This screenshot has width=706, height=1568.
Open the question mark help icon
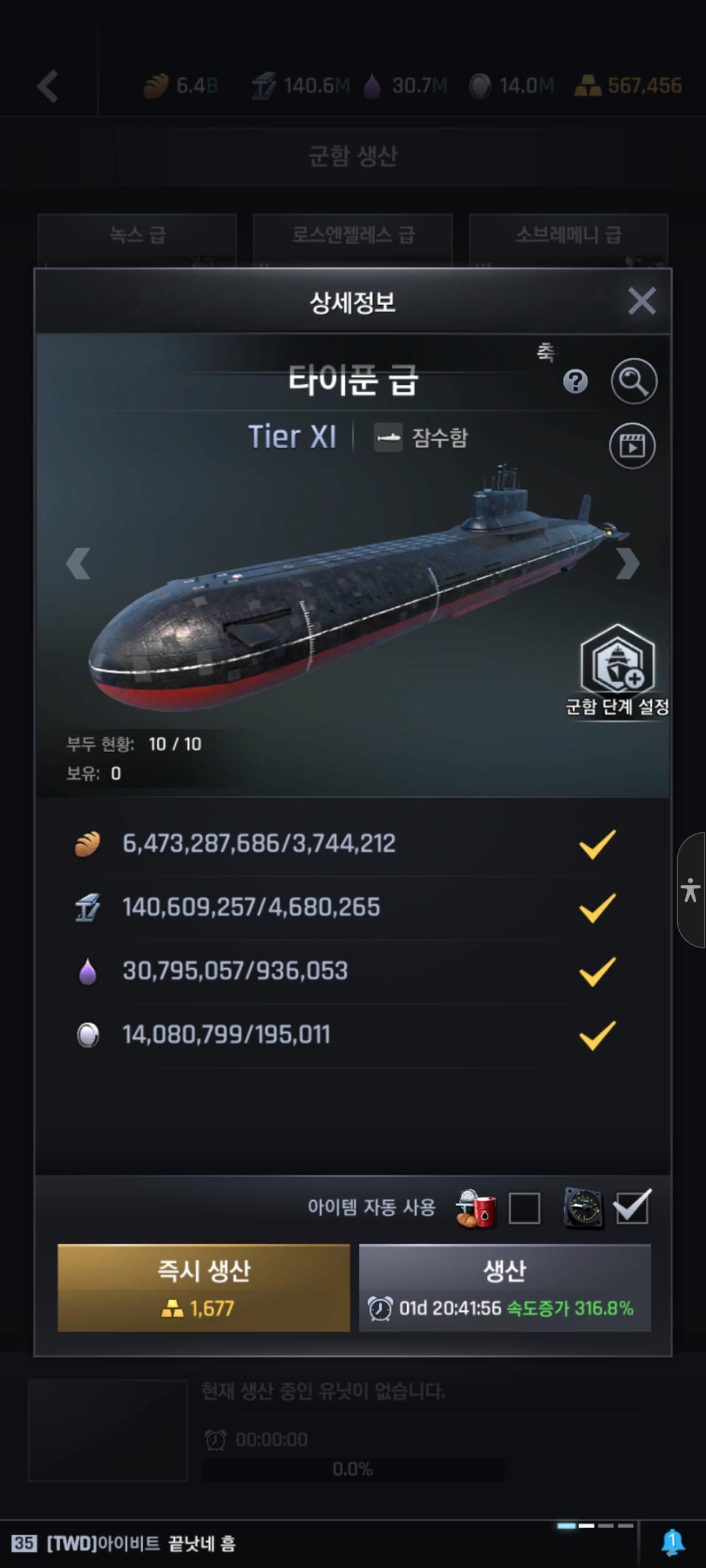tap(575, 381)
